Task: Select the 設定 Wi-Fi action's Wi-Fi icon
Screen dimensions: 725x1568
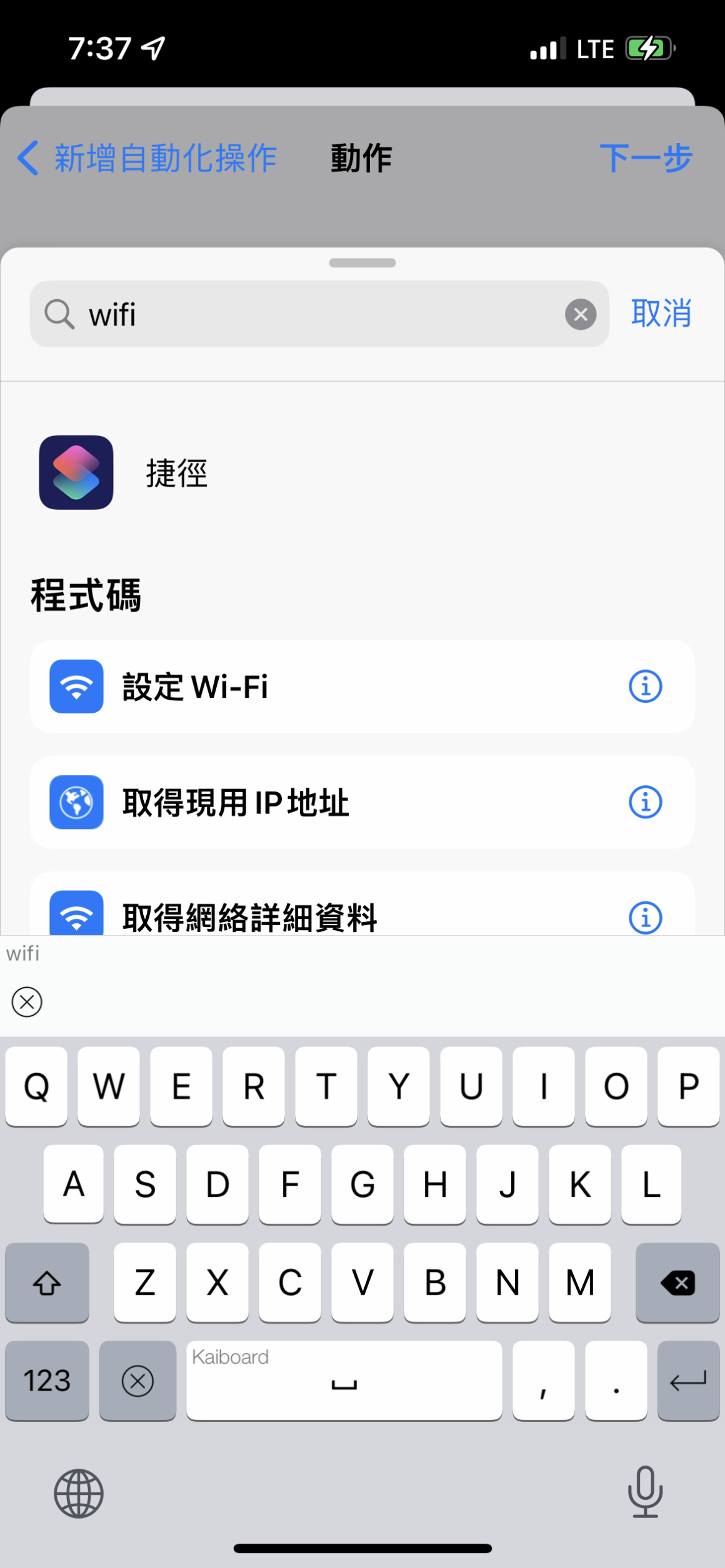Action: click(75, 686)
